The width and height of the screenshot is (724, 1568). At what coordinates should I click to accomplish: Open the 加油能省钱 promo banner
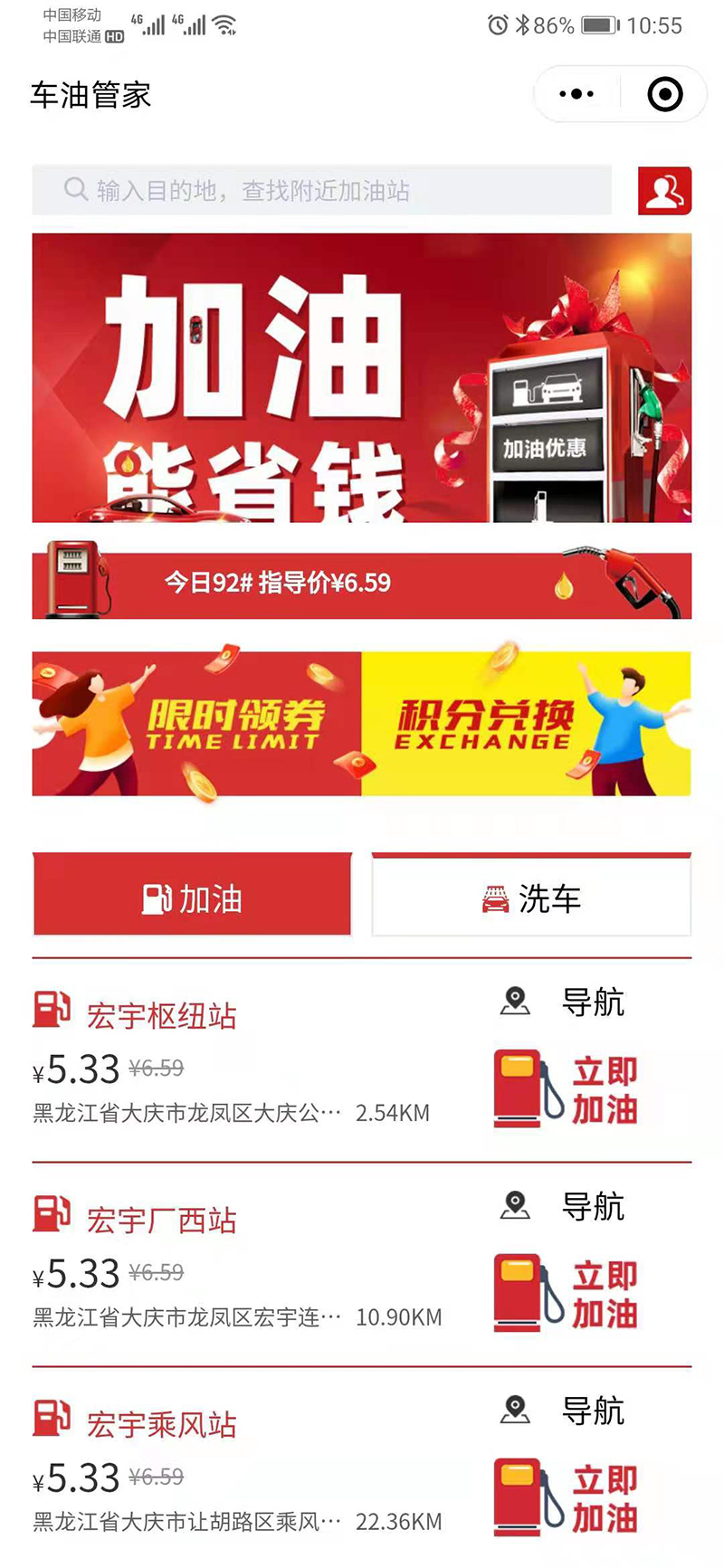361,377
